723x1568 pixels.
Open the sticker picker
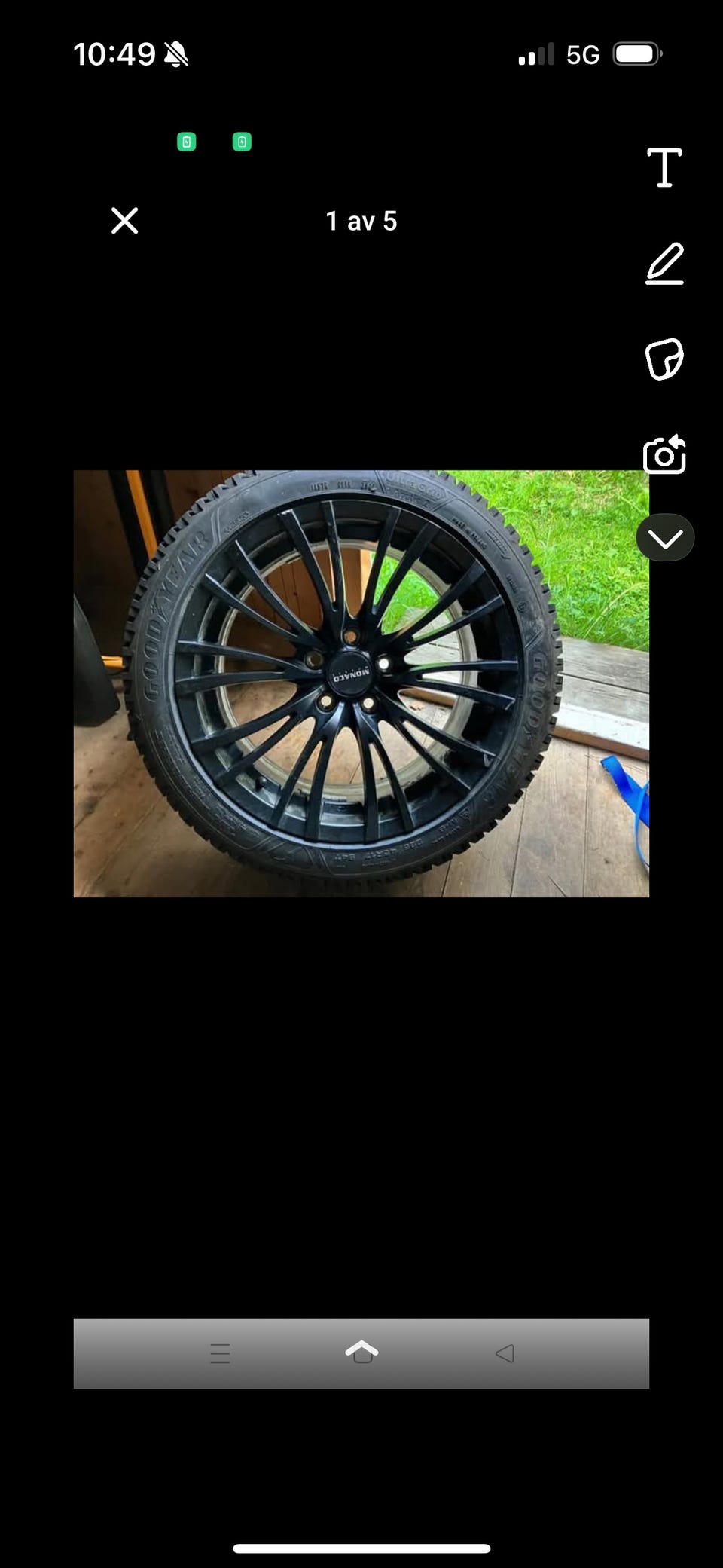664,359
